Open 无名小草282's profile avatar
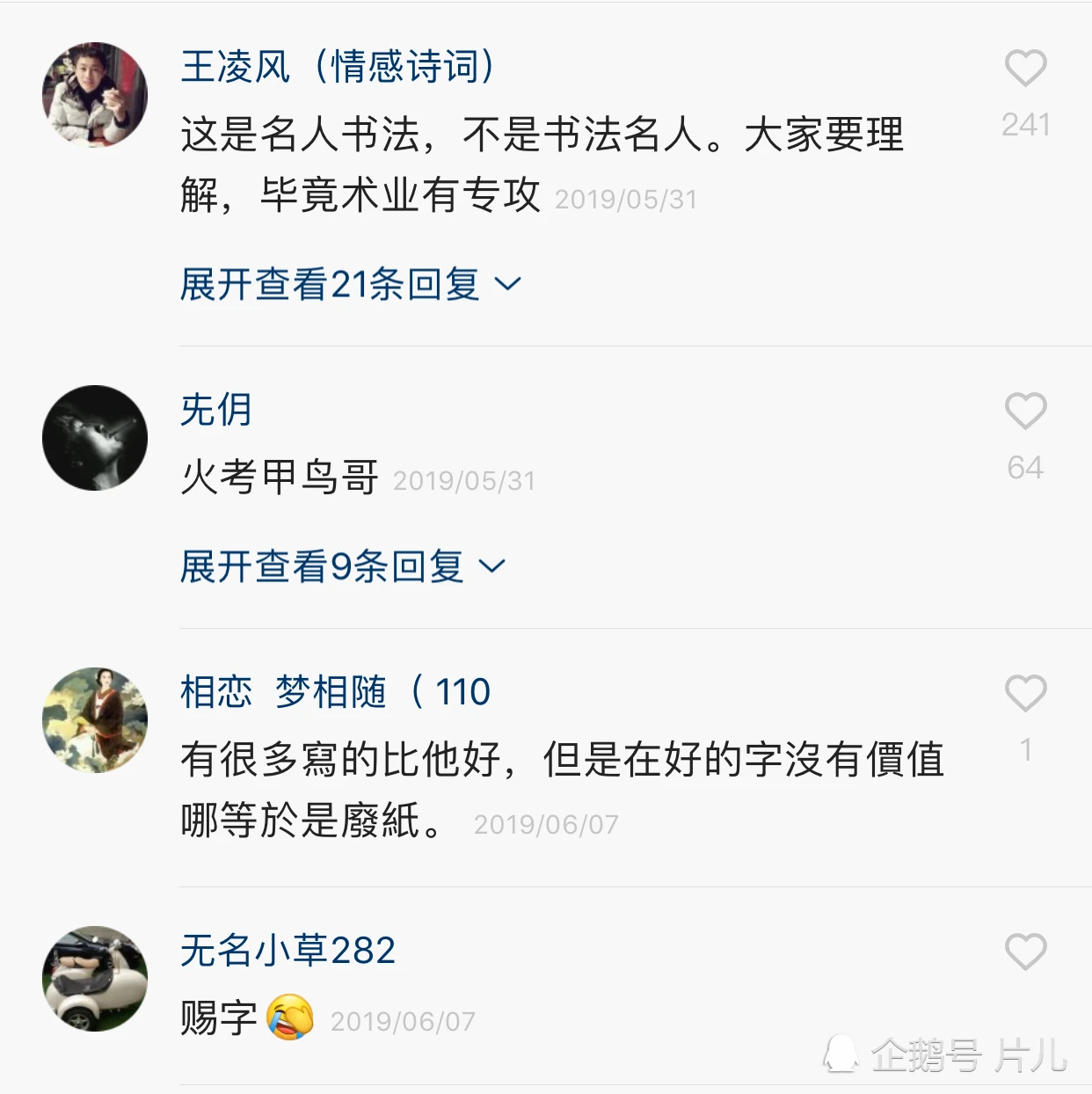This screenshot has width=1092, height=1094. pyautogui.click(x=95, y=978)
